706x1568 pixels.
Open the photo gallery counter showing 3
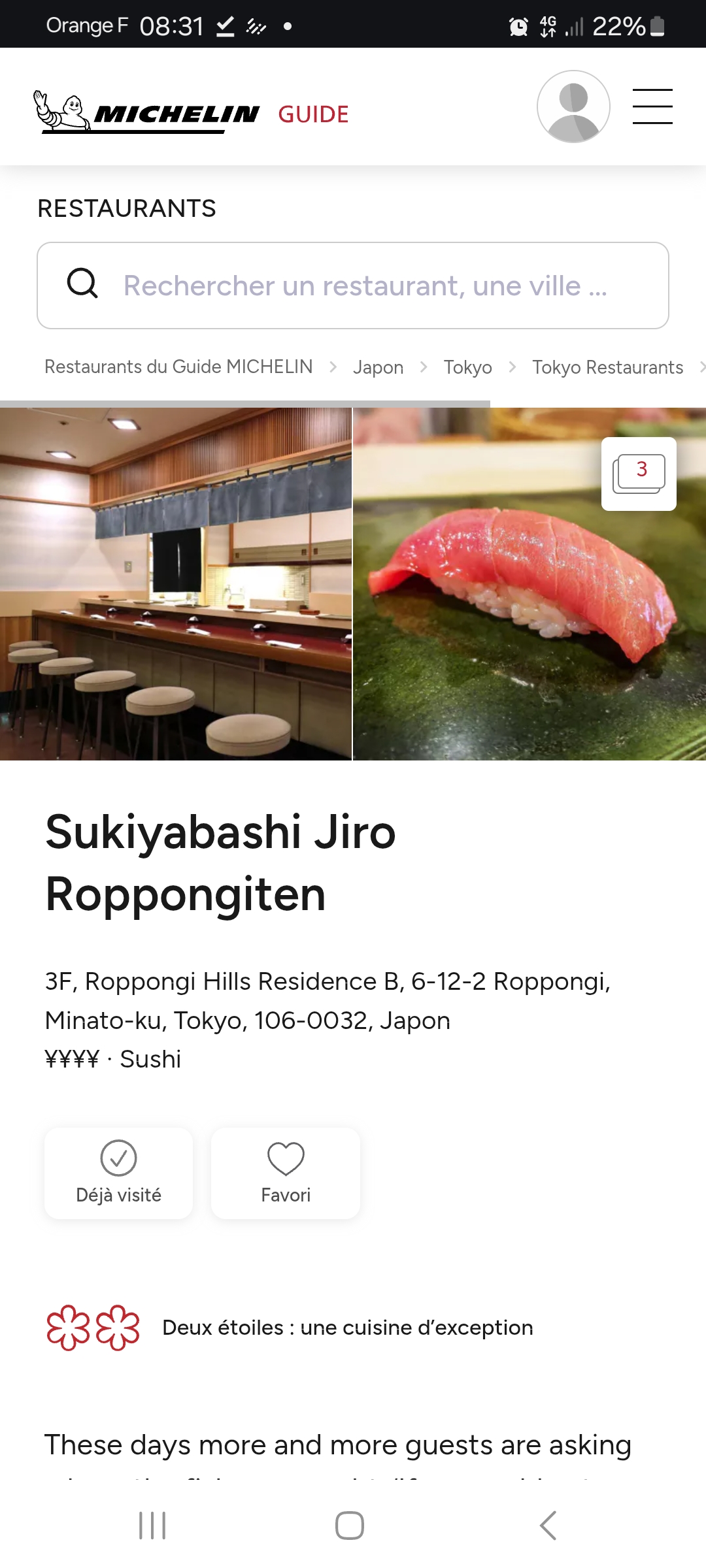click(639, 474)
